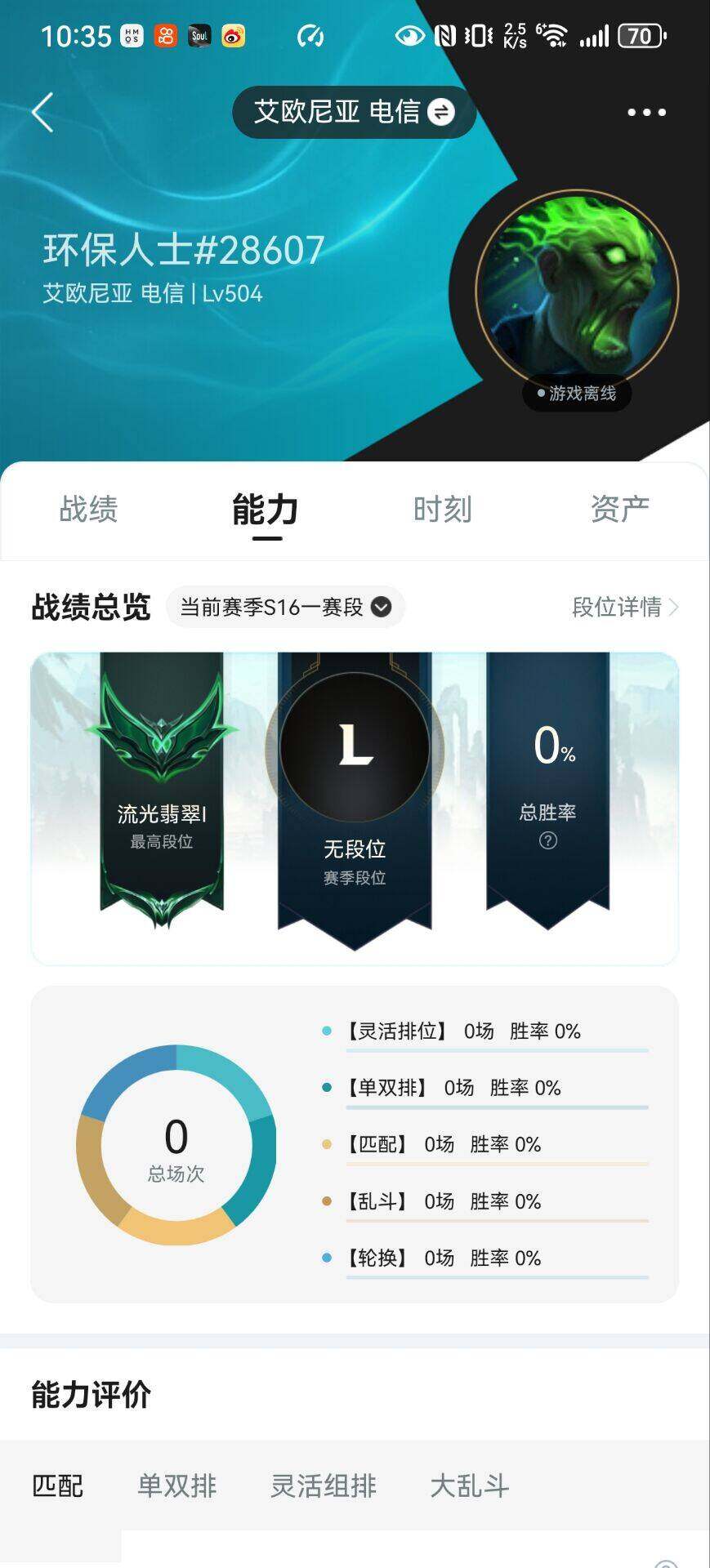Select 灵活组排 under 能力评价
710x1568 pixels.
coord(324,1486)
